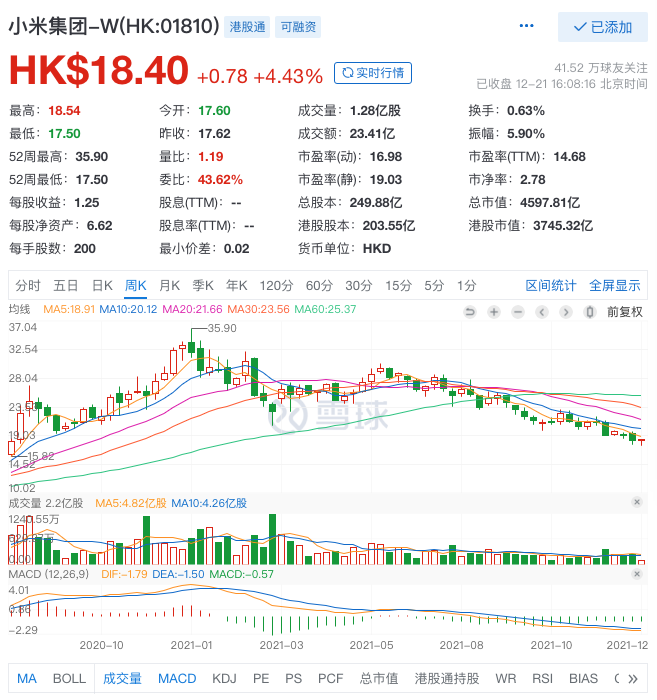Screen dimensions: 657x700
Task: Select the RSI indicator
Action: (541, 679)
